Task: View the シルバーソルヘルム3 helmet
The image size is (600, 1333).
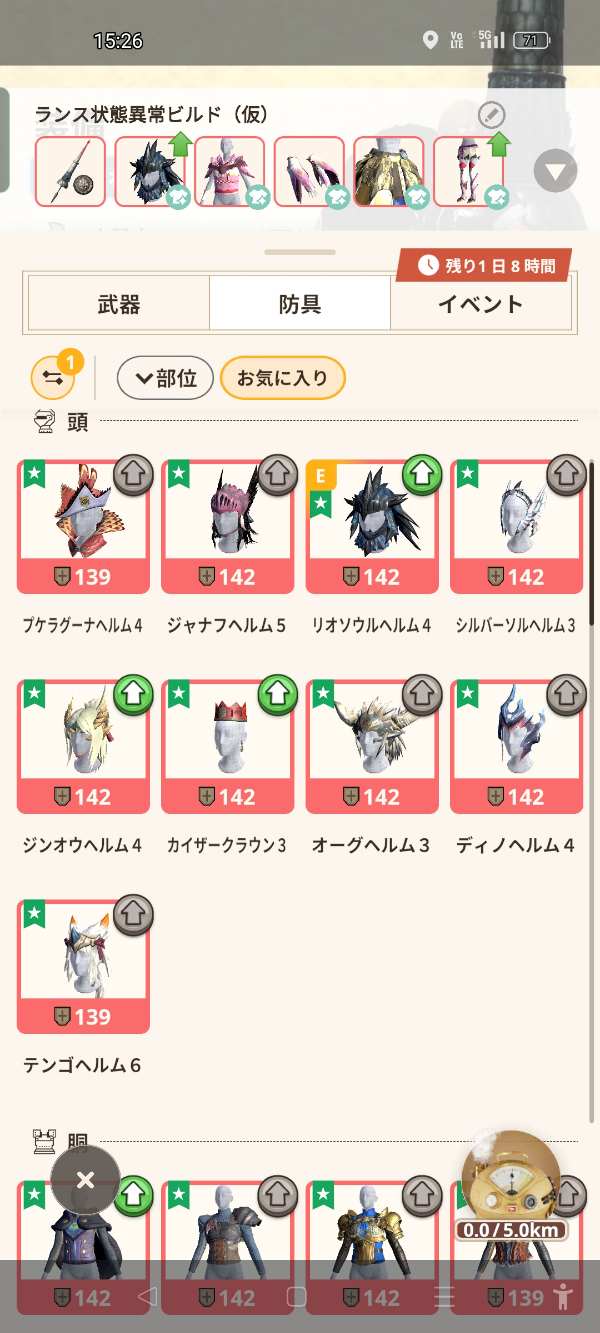Action: 517,527
